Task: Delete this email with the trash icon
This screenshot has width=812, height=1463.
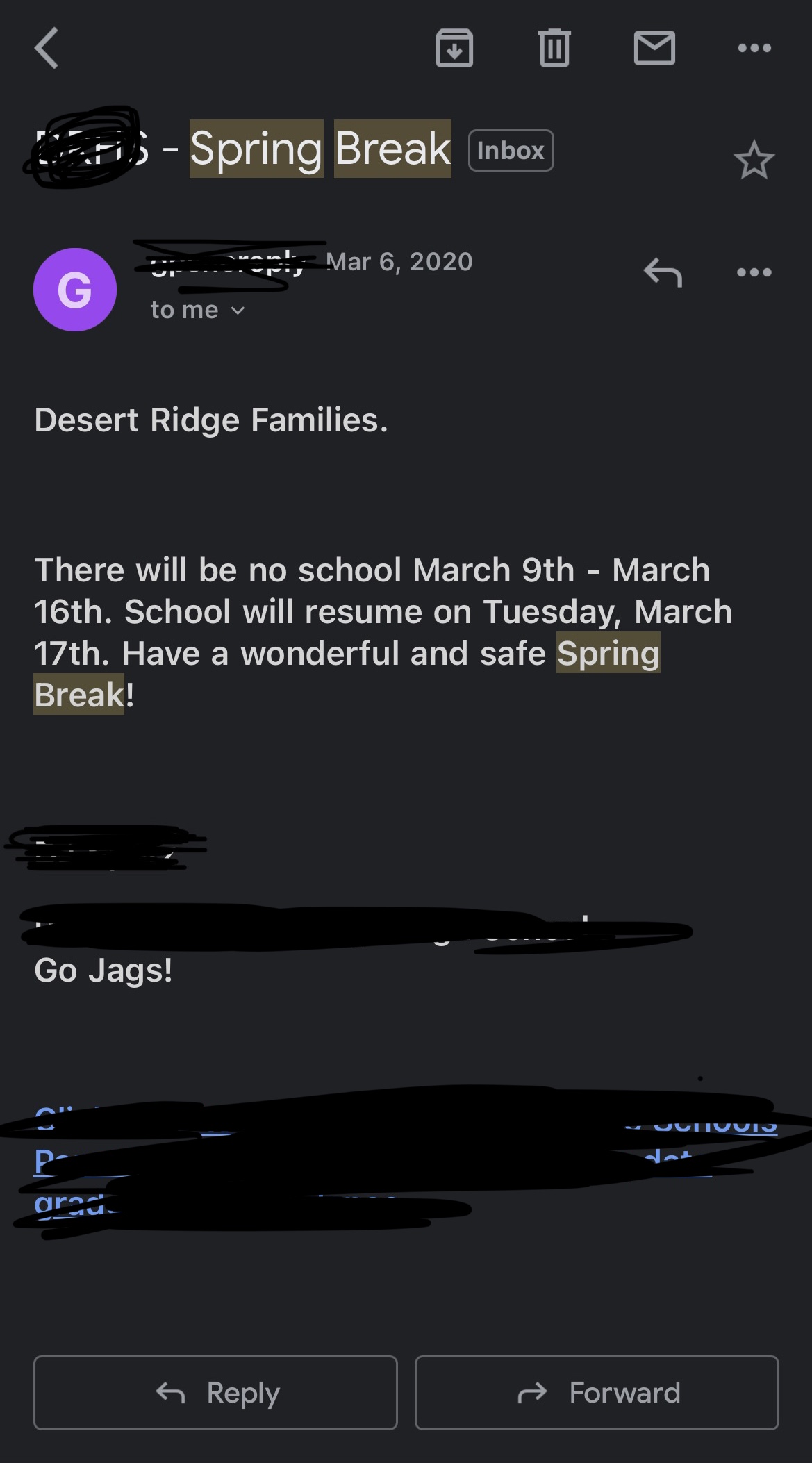Action: (554, 49)
